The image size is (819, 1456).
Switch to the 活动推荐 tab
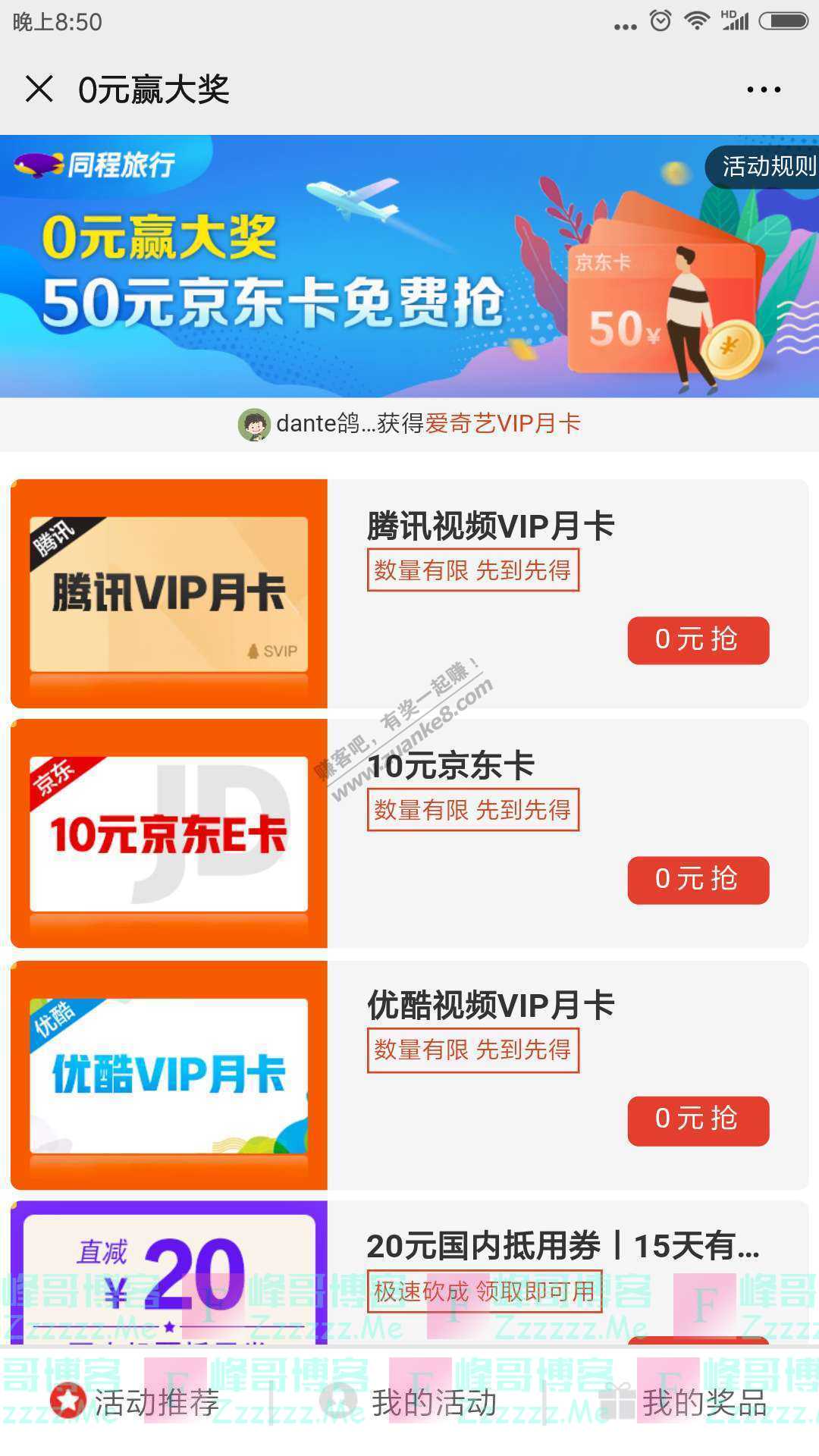[136, 1401]
